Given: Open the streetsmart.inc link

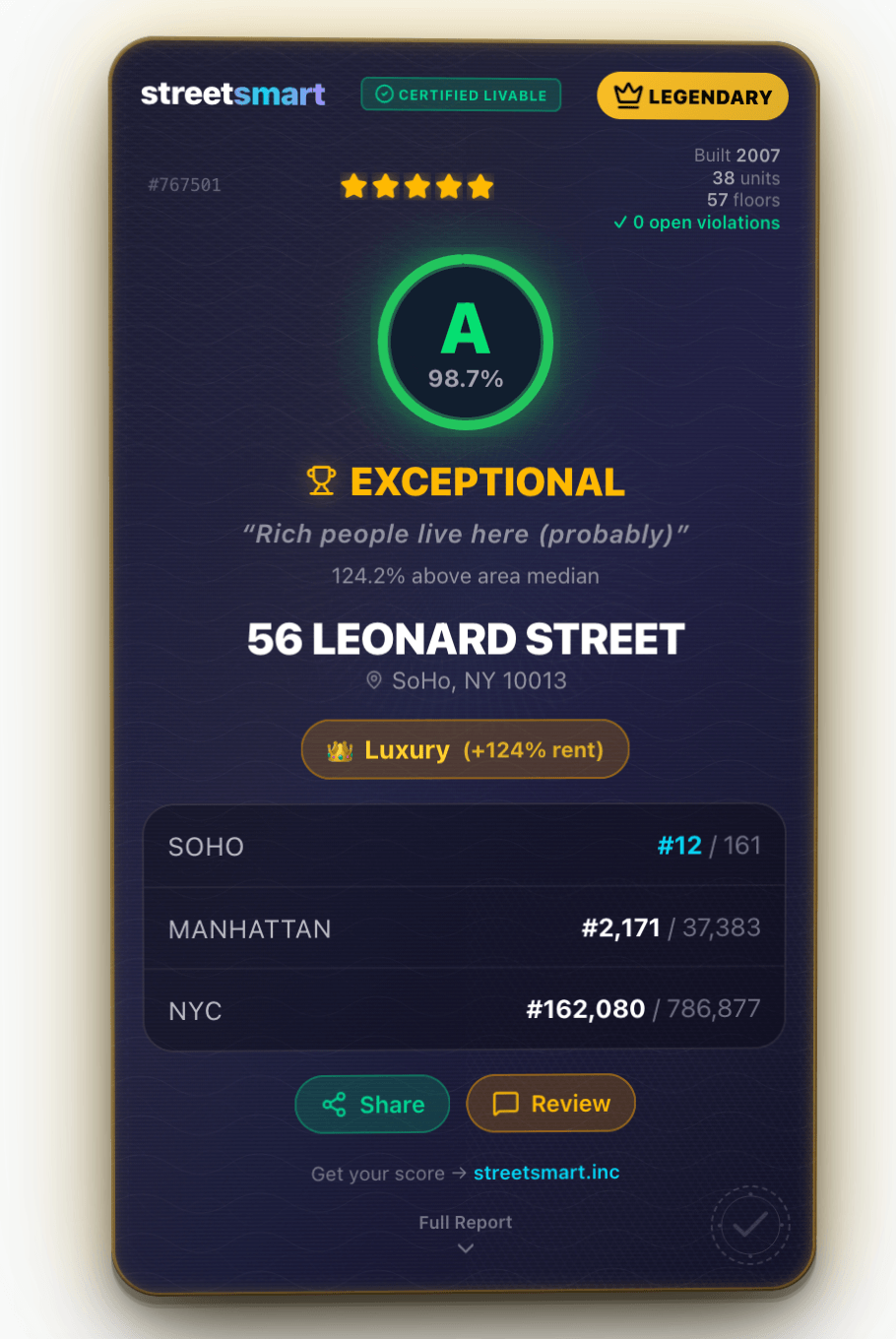Looking at the screenshot, I should 546,1173.
